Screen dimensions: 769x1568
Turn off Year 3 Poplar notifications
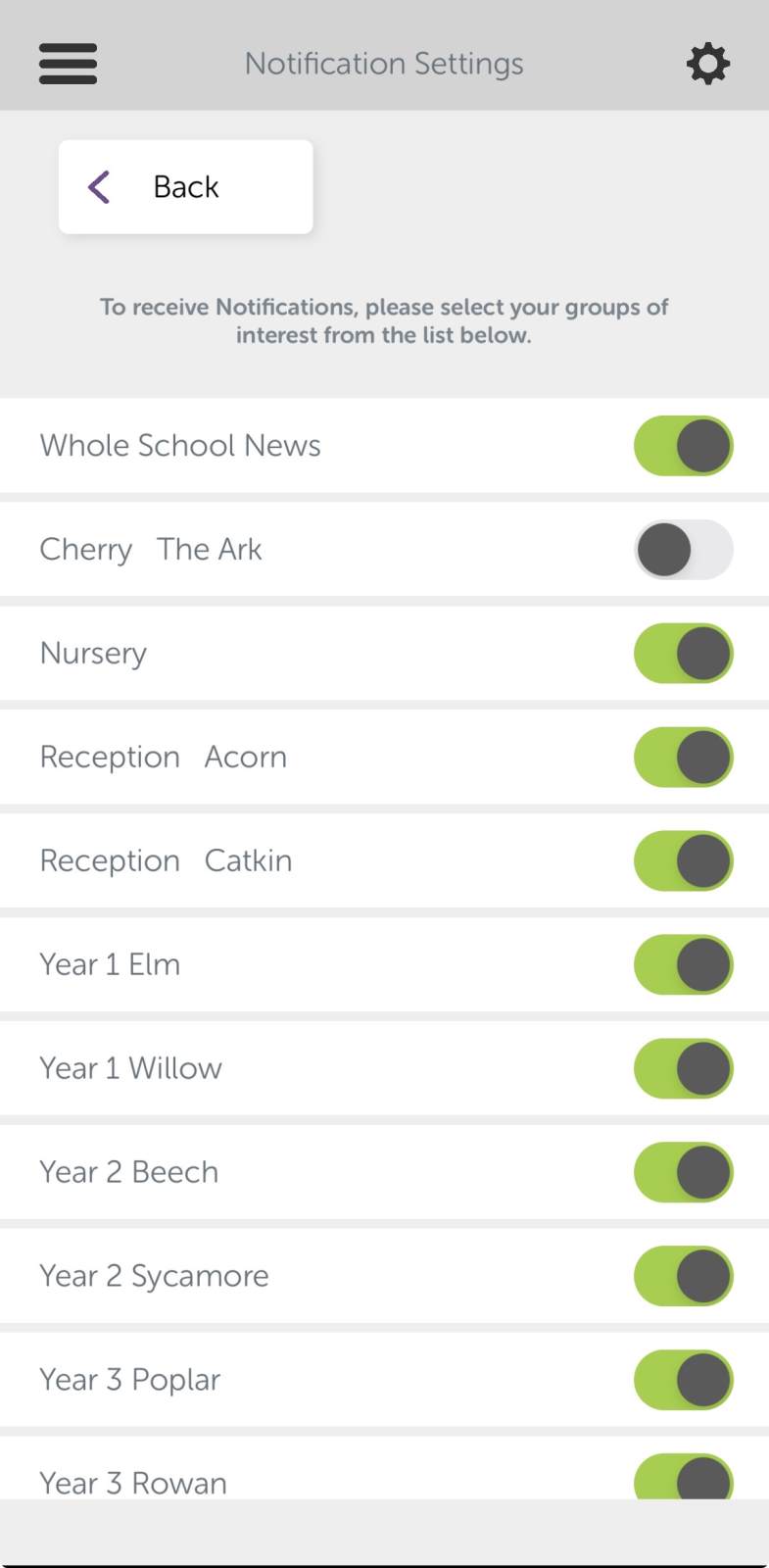pos(683,1381)
